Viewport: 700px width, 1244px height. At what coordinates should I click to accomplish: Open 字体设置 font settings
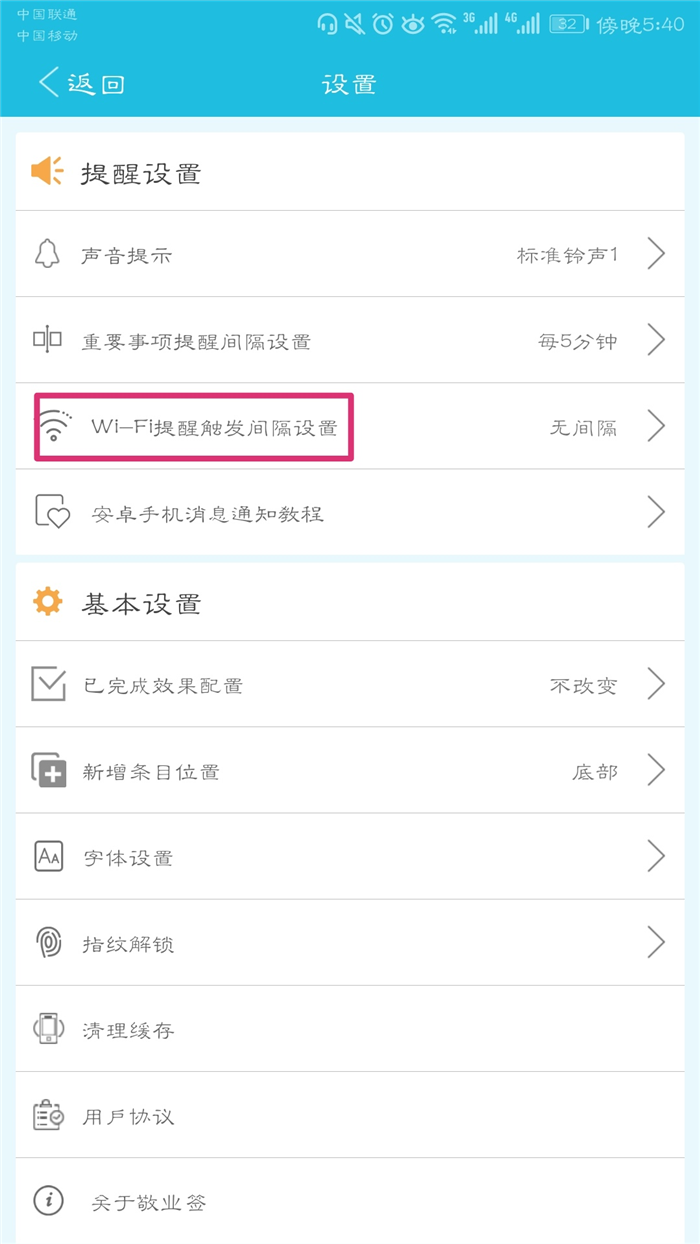(350, 856)
